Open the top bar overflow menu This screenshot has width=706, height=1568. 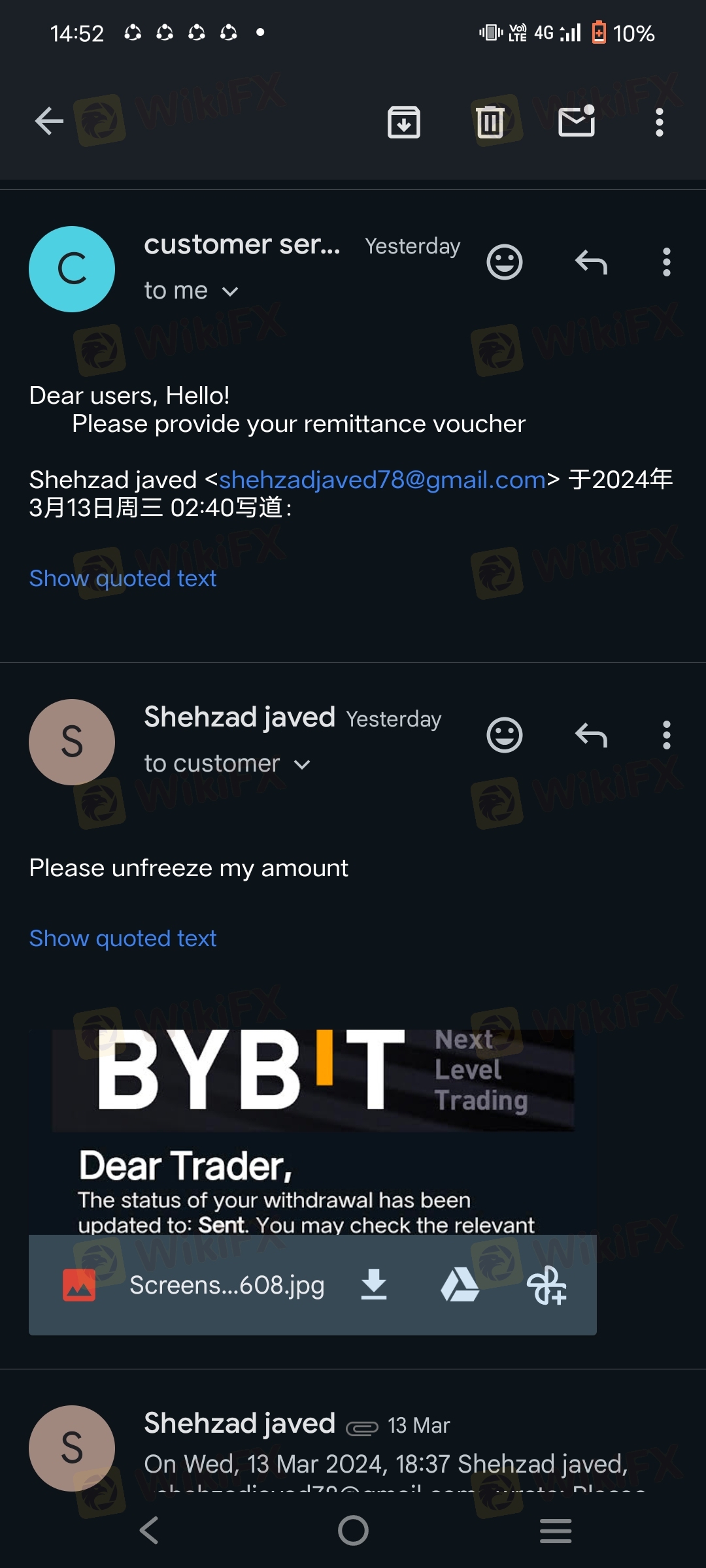(x=659, y=122)
